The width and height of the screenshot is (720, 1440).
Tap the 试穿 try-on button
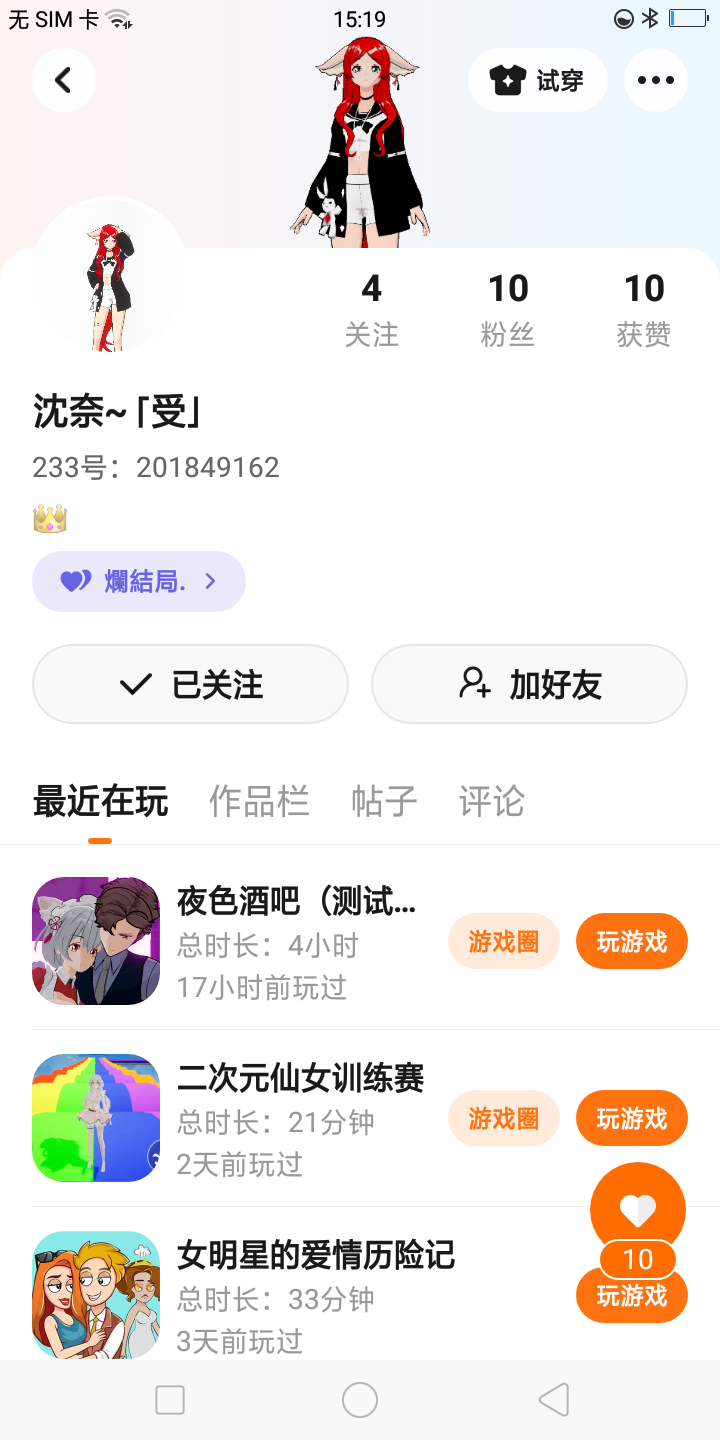[537, 80]
